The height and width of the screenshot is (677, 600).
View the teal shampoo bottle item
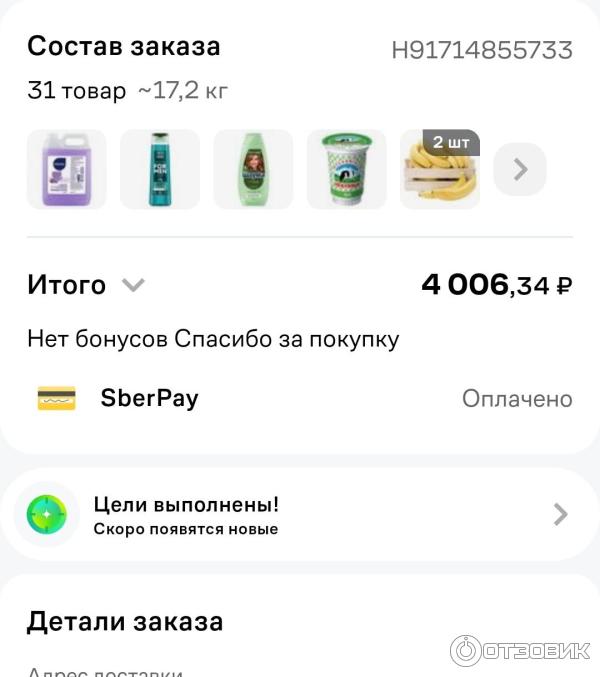[x=160, y=169]
